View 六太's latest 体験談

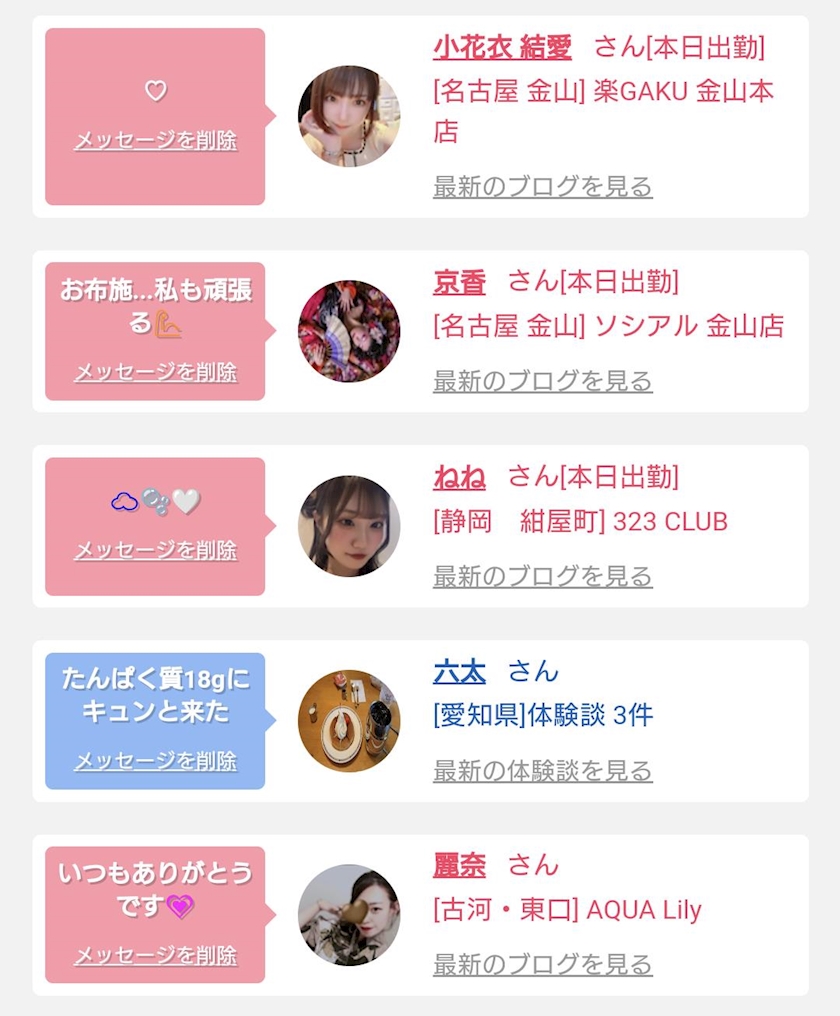click(x=542, y=770)
